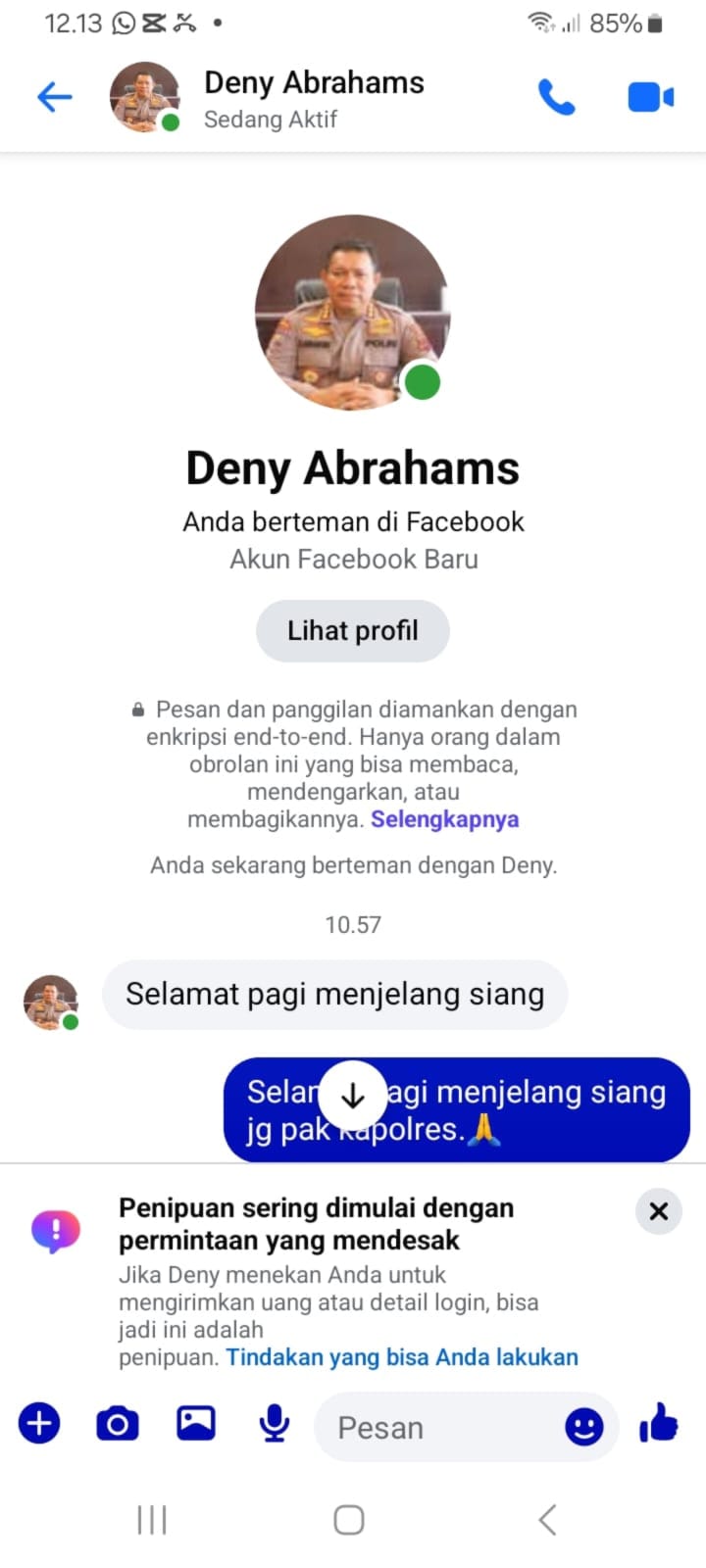Open Deny Abrahams' contact header details
Screen dimensions: 706x1568
(314, 99)
